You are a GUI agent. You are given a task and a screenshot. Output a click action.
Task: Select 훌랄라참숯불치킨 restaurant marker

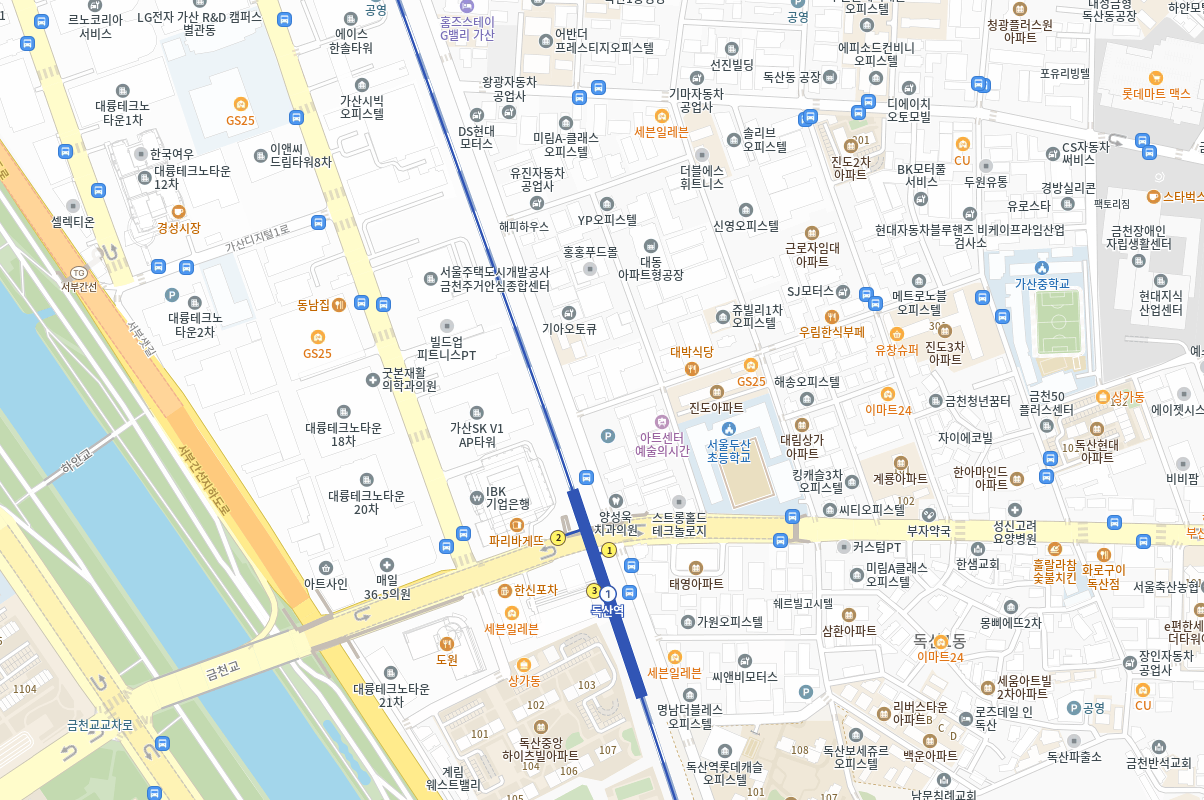[1054, 549]
